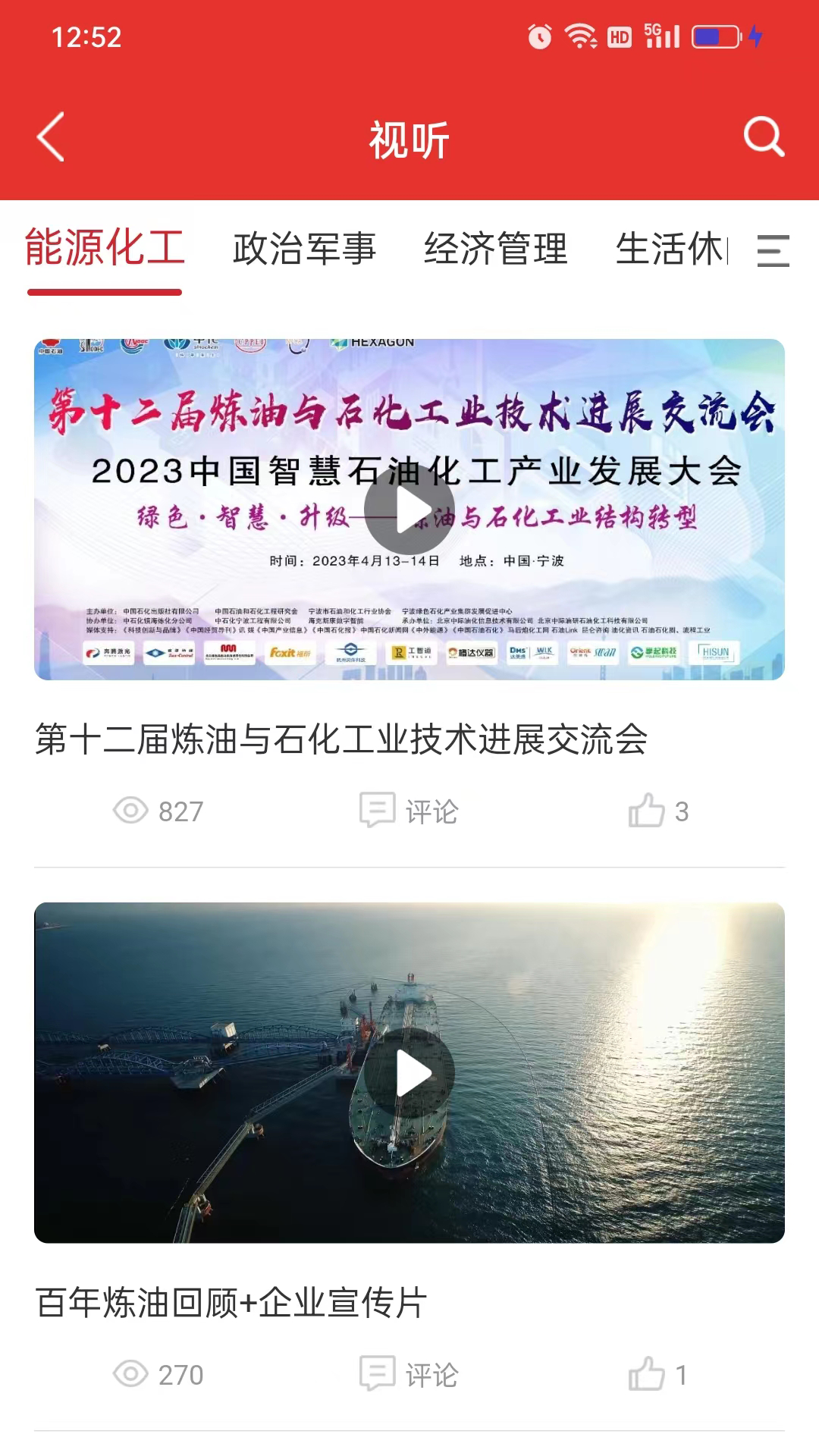Tap the view count eye icon showing 827

(x=133, y=810)
